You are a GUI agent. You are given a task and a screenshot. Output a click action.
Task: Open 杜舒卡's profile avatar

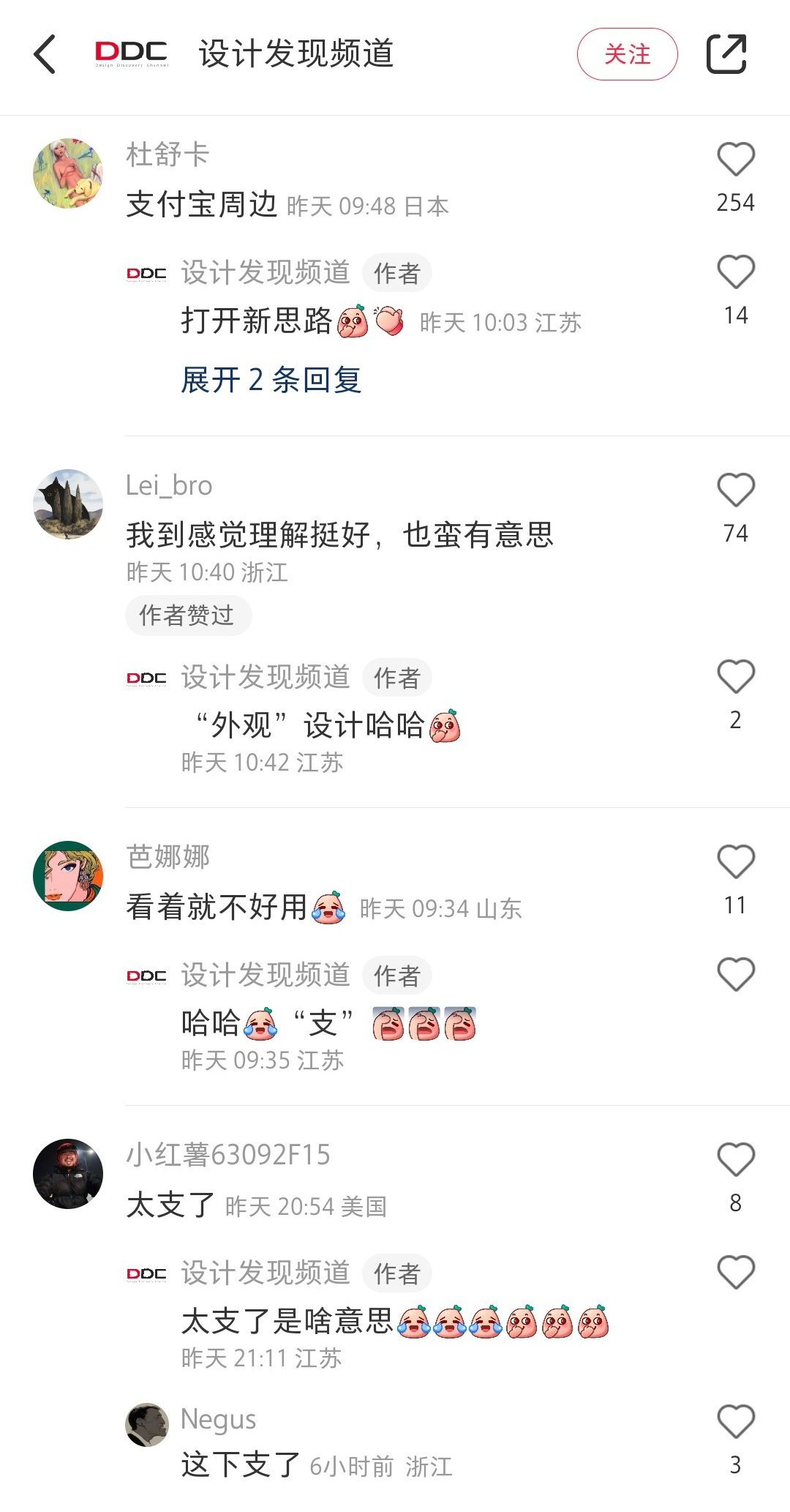pos(68,173)
